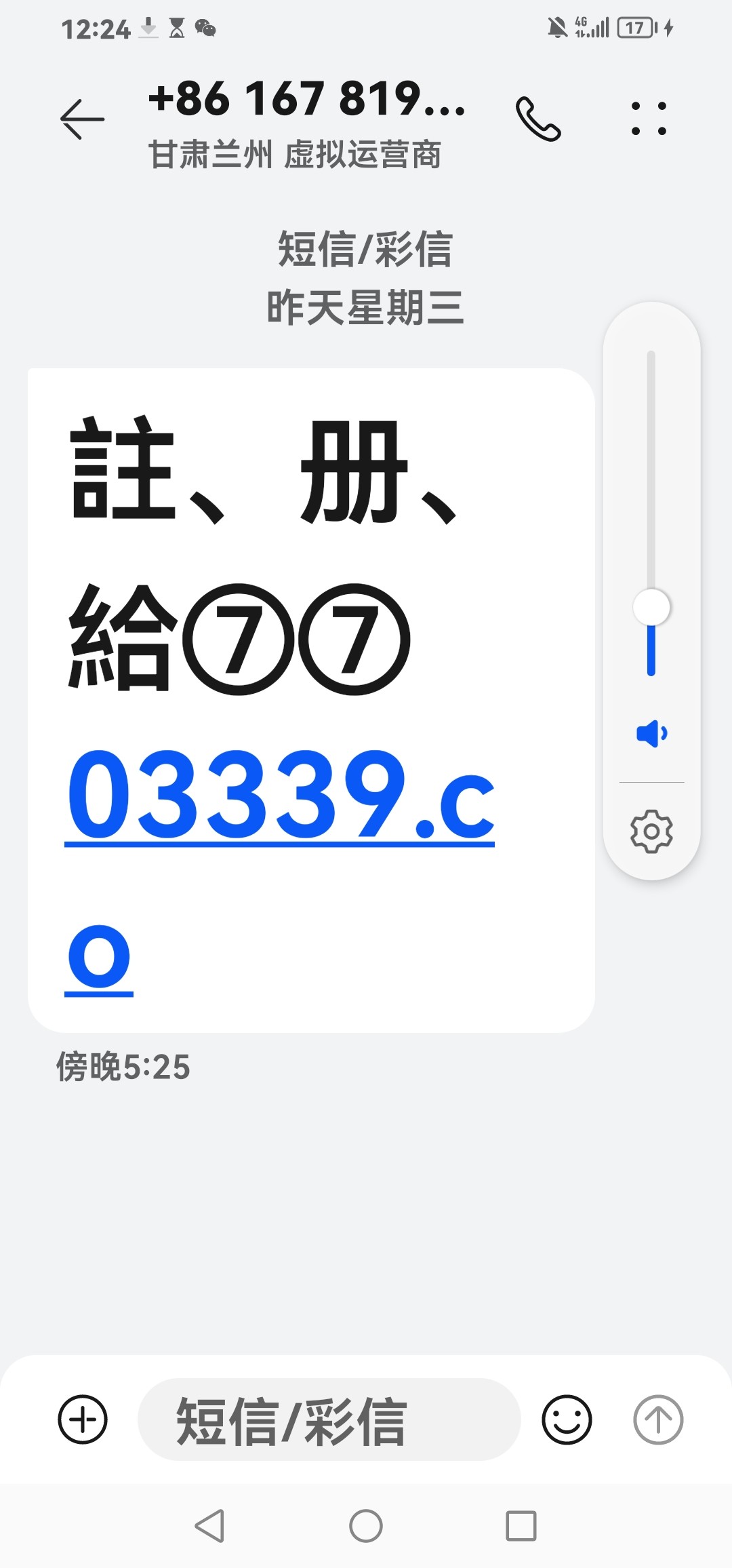Open the four-dot more options menu
Image resolution: width=732 pixels, height=1568 pixels.
649,119
